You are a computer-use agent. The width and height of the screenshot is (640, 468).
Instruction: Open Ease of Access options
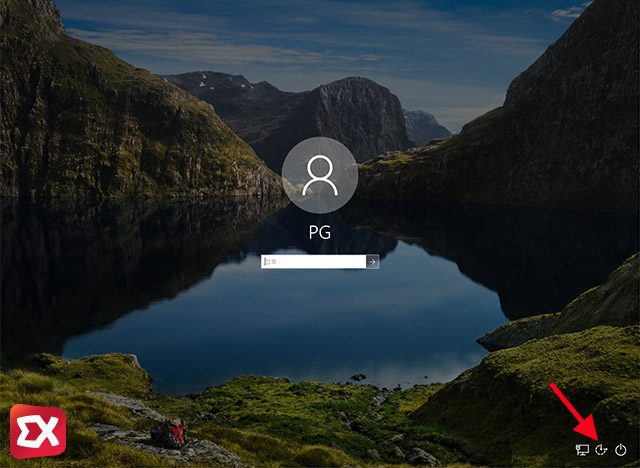click(x=601, y=450)
